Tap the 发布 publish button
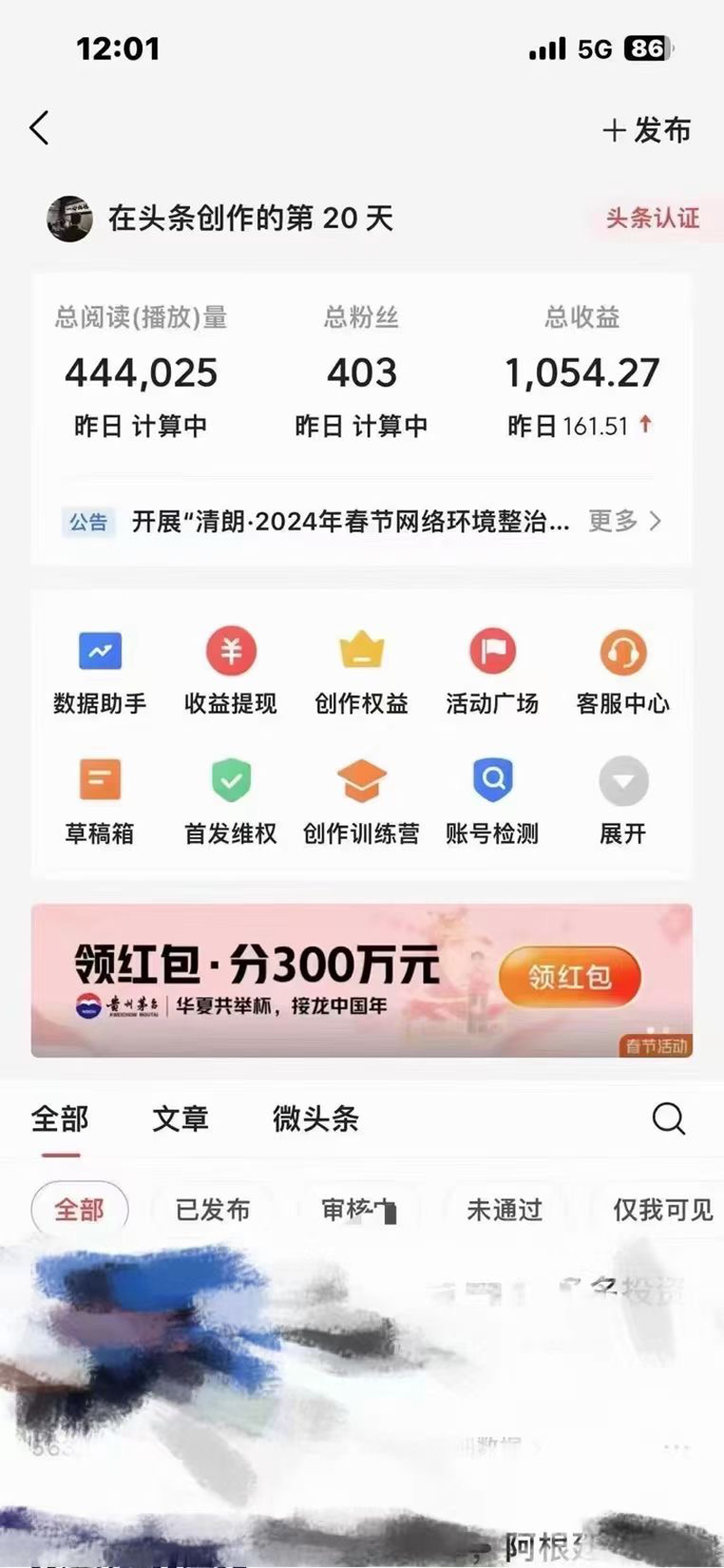724x1568 pixels. [646, 130]
